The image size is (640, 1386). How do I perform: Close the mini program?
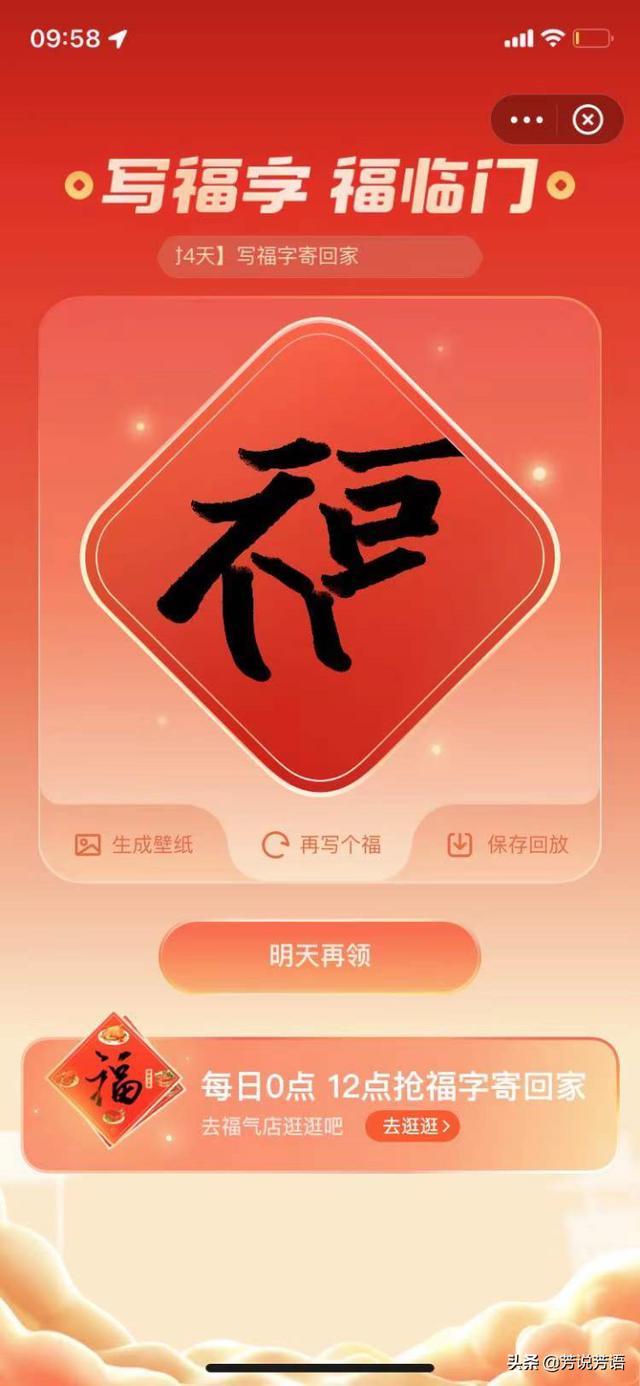587,121
